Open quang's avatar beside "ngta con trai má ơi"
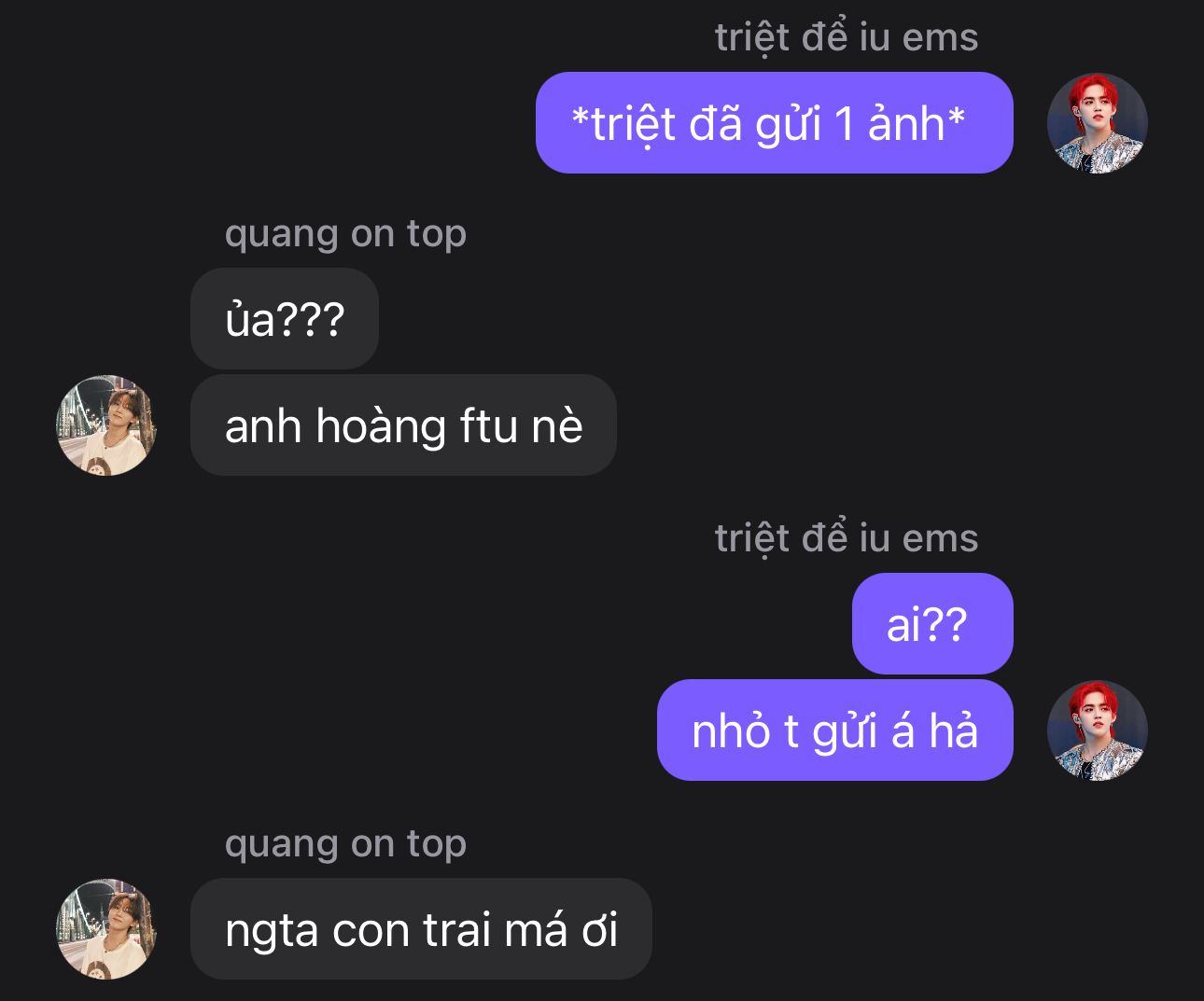This screenshot has height=1001, width=1204. (x=106, y=928)
